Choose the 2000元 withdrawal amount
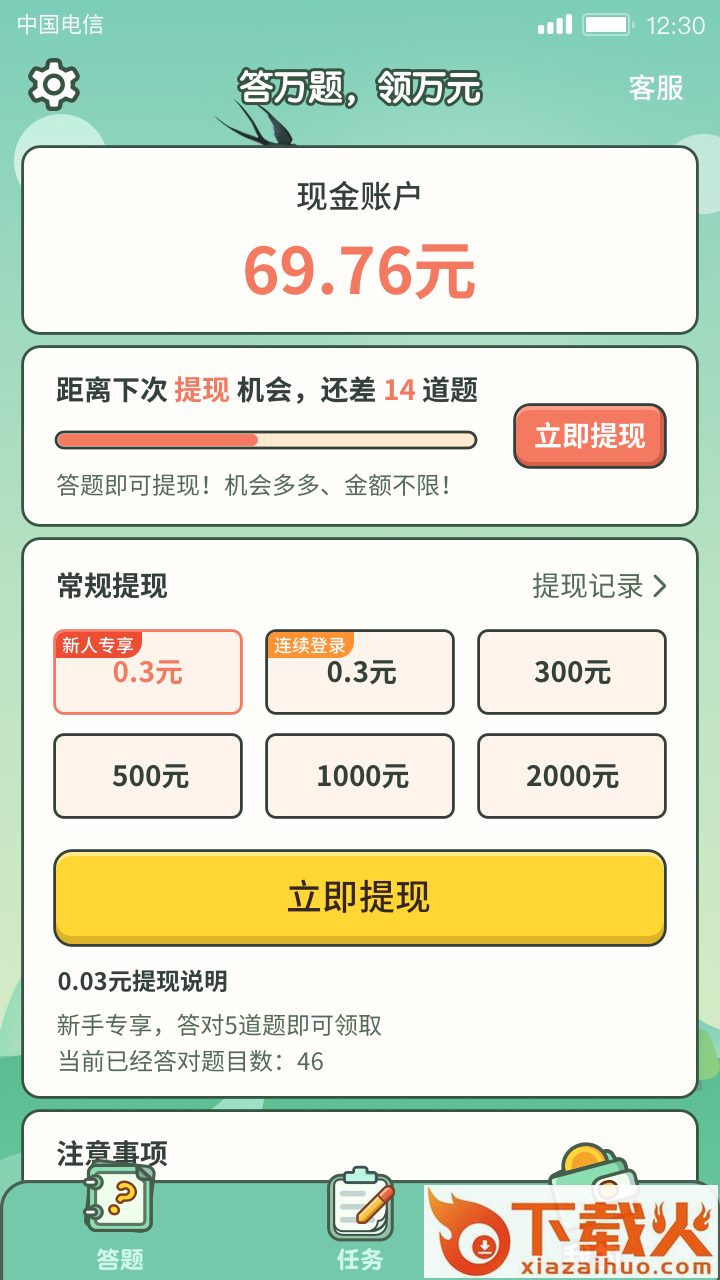The width and height of the screenshot is (720, 1280). (572, 776)
